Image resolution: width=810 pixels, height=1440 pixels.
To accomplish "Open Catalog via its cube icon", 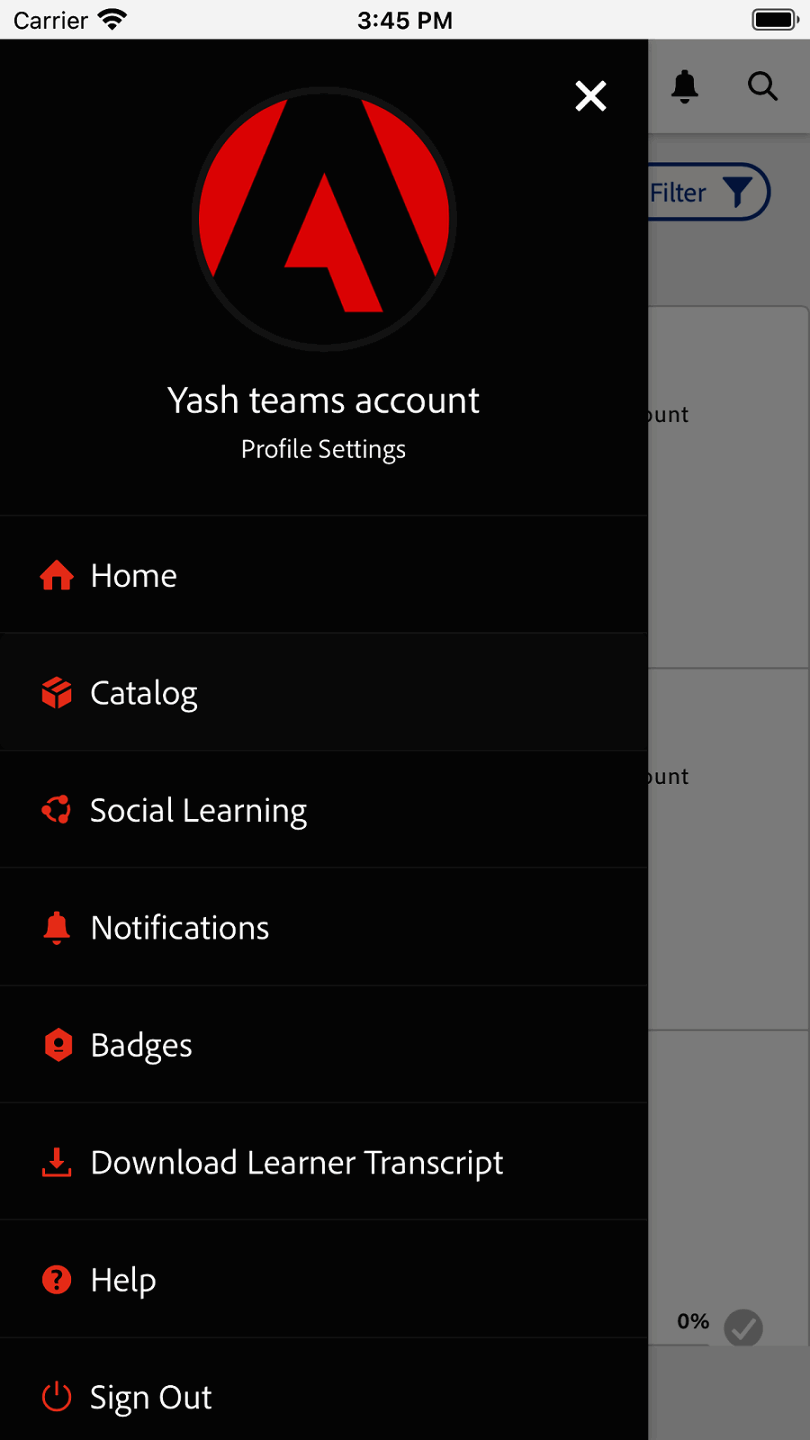I will tap(57, 692).
